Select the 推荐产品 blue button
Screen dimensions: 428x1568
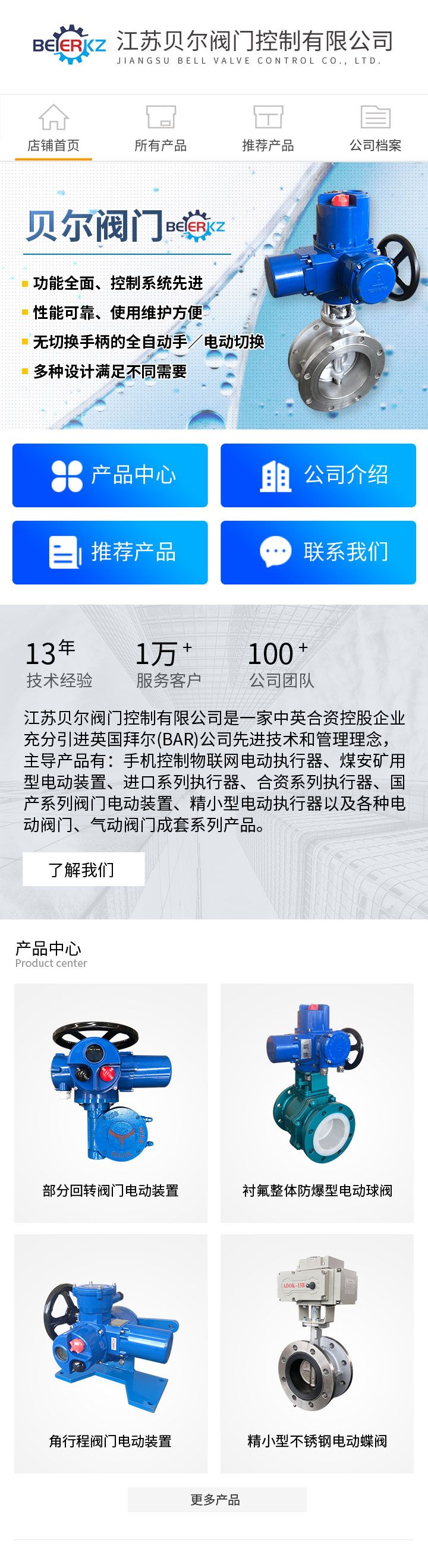coord(110,552)
